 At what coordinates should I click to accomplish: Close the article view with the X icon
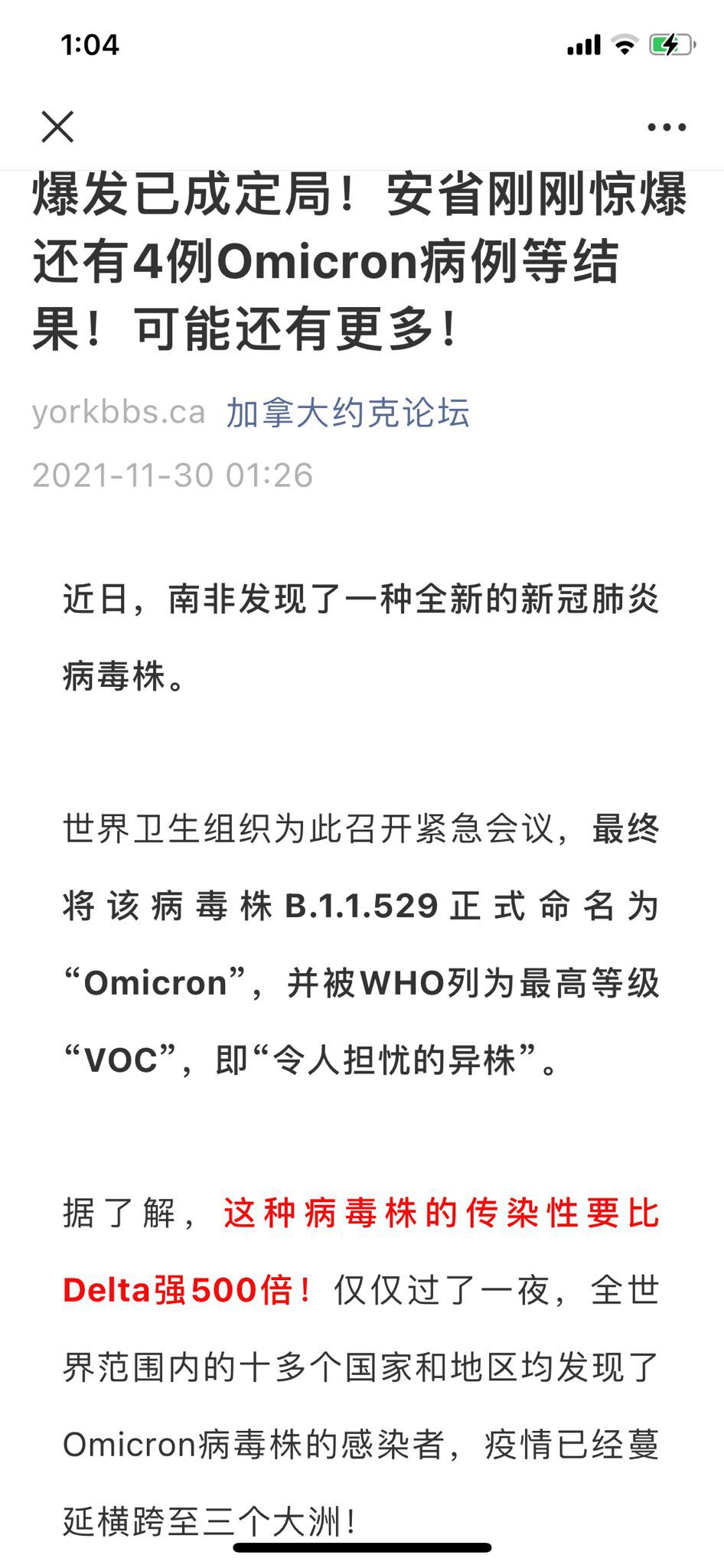coord(56,125)
